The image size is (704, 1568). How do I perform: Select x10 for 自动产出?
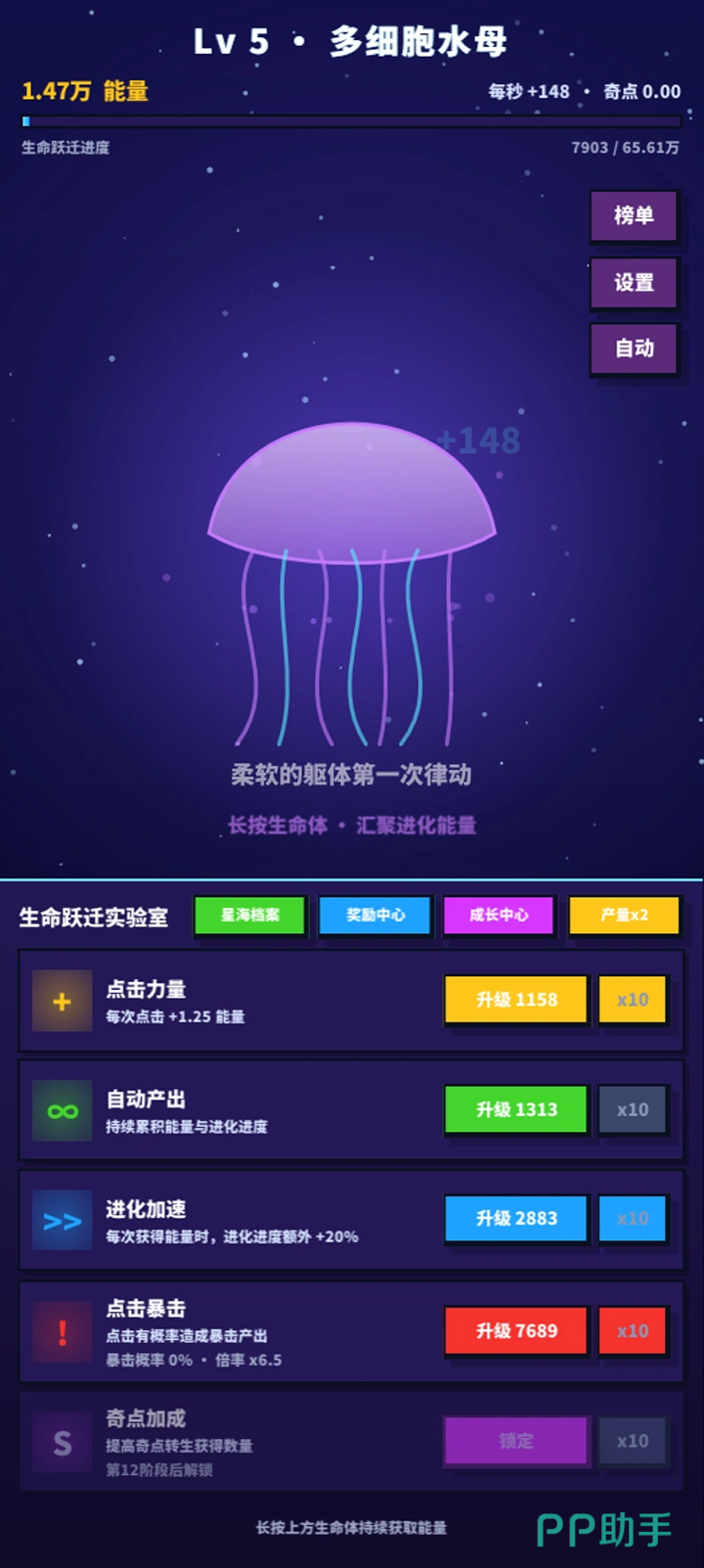[633, 1109]
